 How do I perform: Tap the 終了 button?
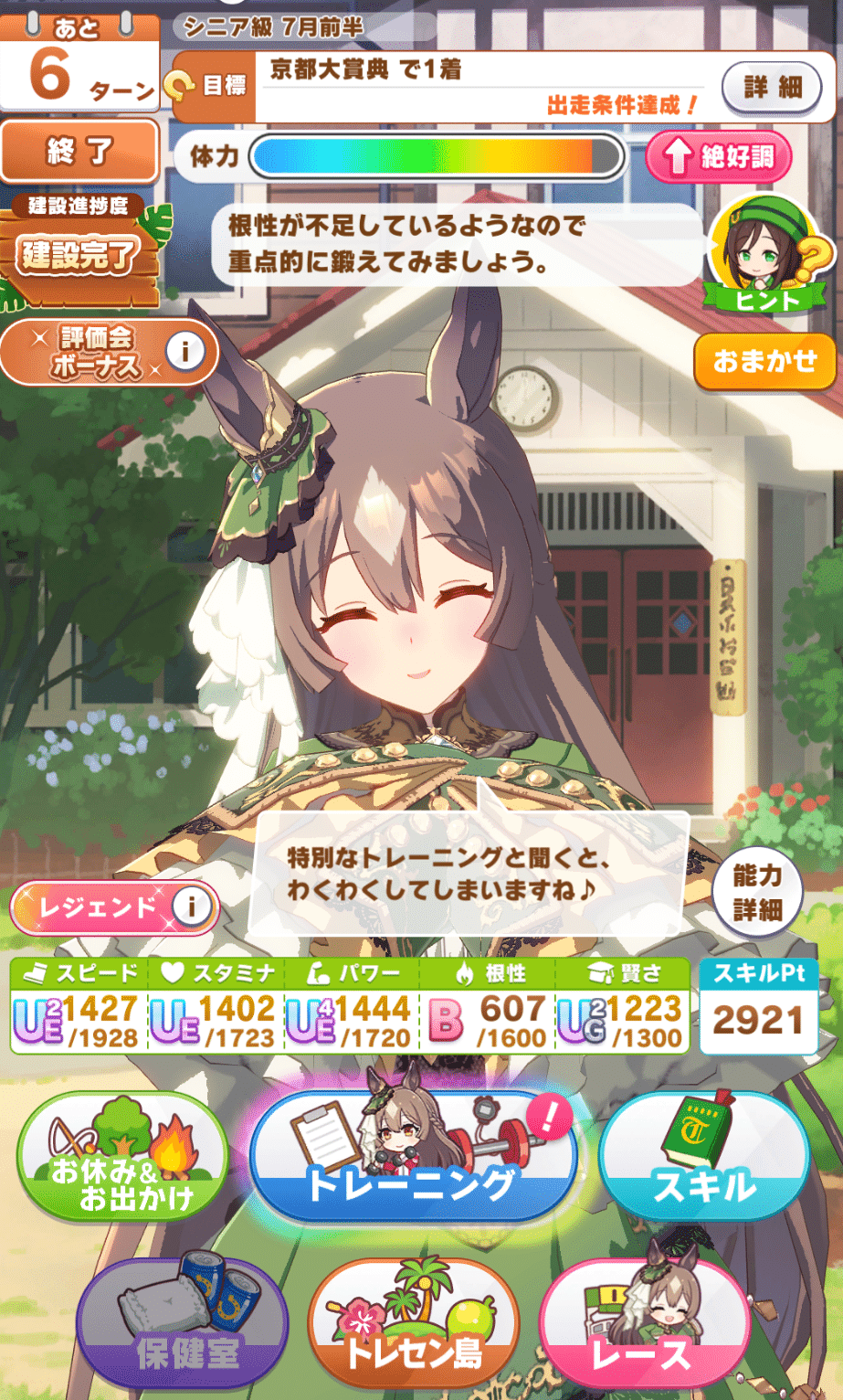point(79,151)
